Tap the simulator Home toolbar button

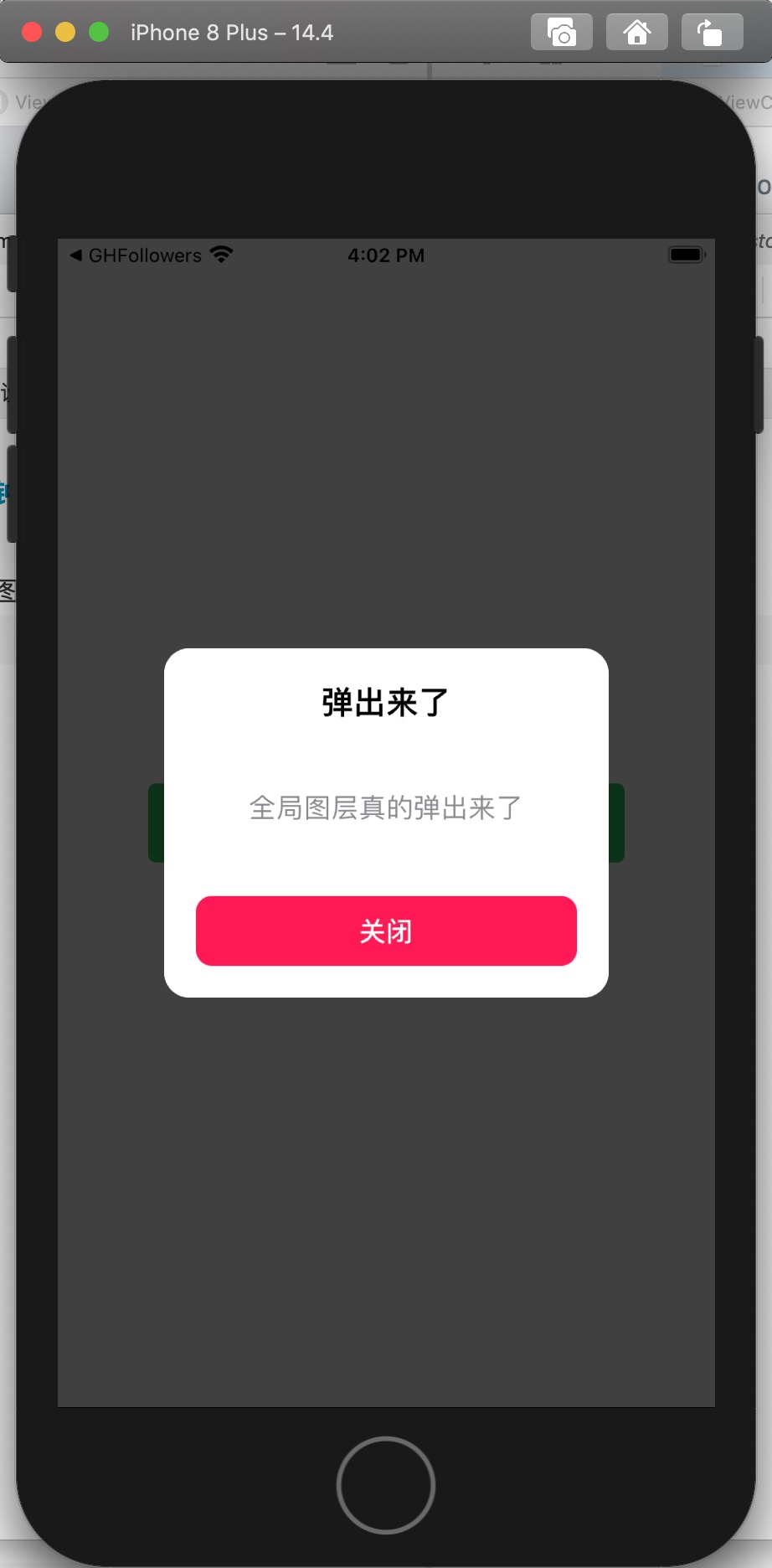636,33
